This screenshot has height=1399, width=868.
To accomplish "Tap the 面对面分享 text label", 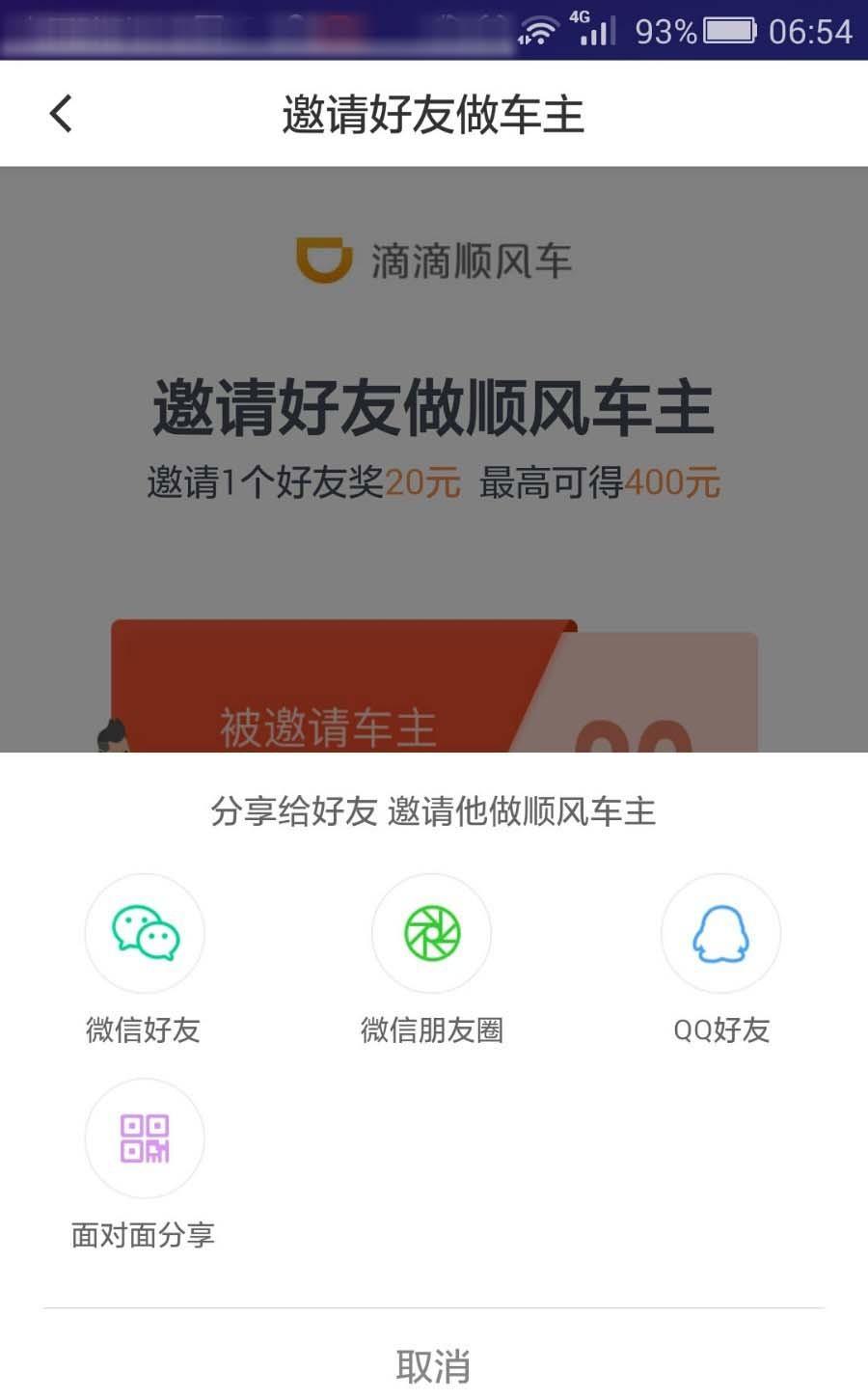I will tap(145, 1235).
